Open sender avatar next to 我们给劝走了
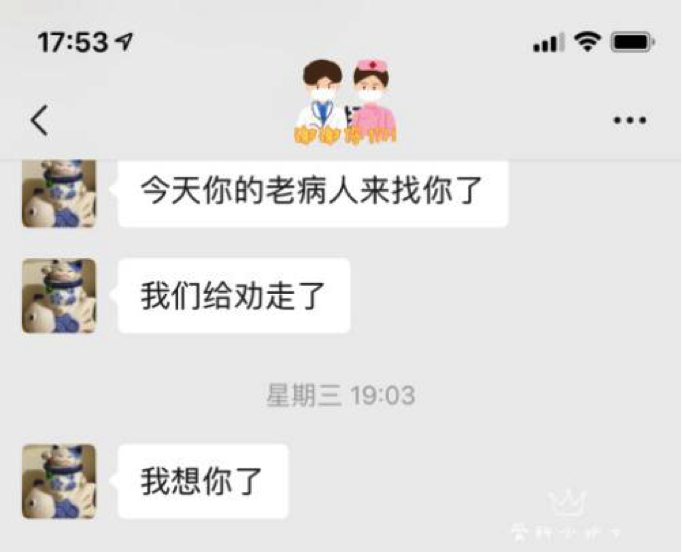 (59, 296)
